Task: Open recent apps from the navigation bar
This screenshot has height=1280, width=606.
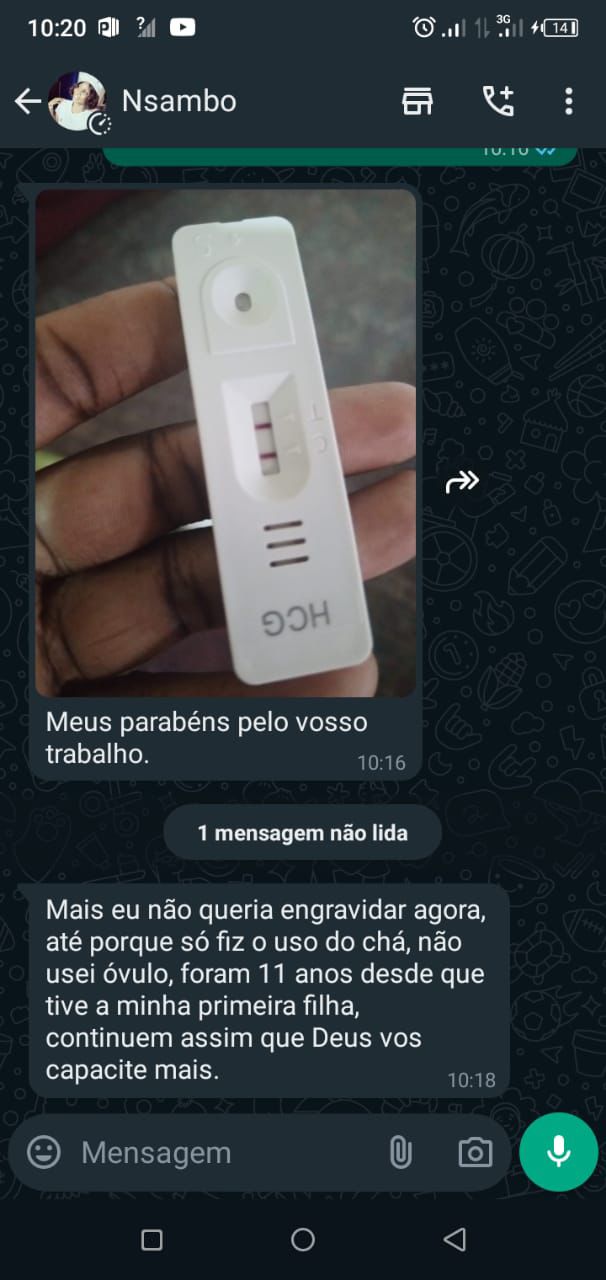Action: (x=152, y=1240)
